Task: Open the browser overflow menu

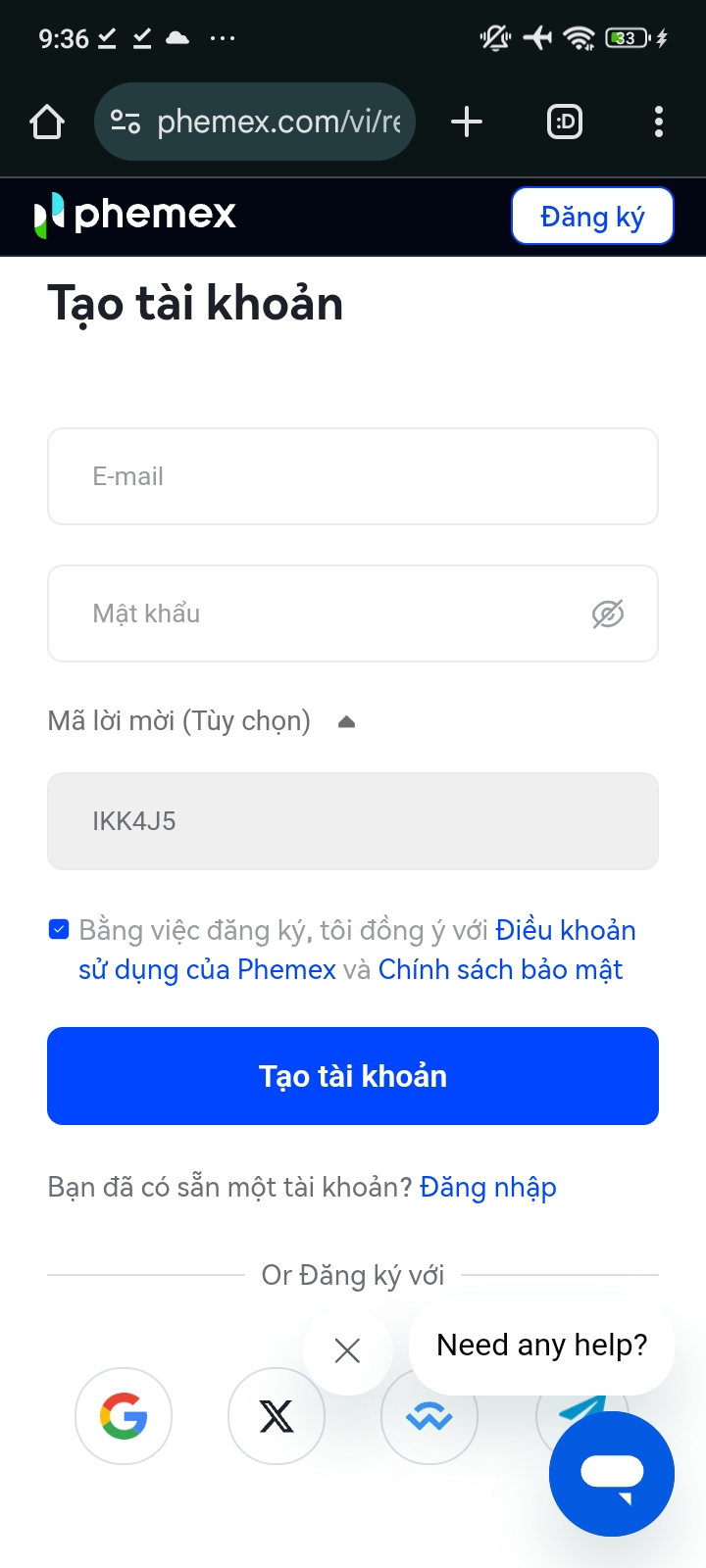Action: [658, 122]
